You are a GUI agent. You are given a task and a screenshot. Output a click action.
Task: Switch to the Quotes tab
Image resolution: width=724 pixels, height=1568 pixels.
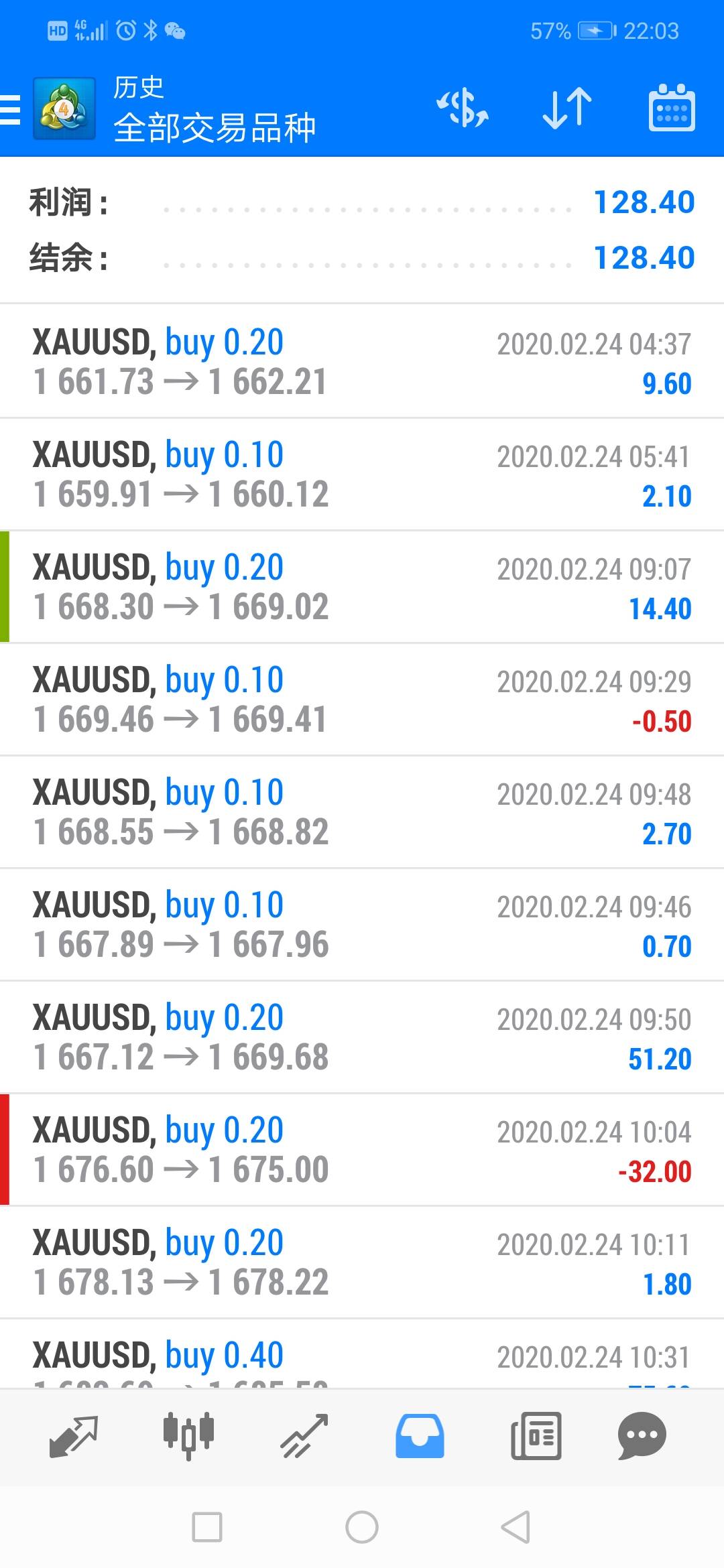[x=74, y=1435]
